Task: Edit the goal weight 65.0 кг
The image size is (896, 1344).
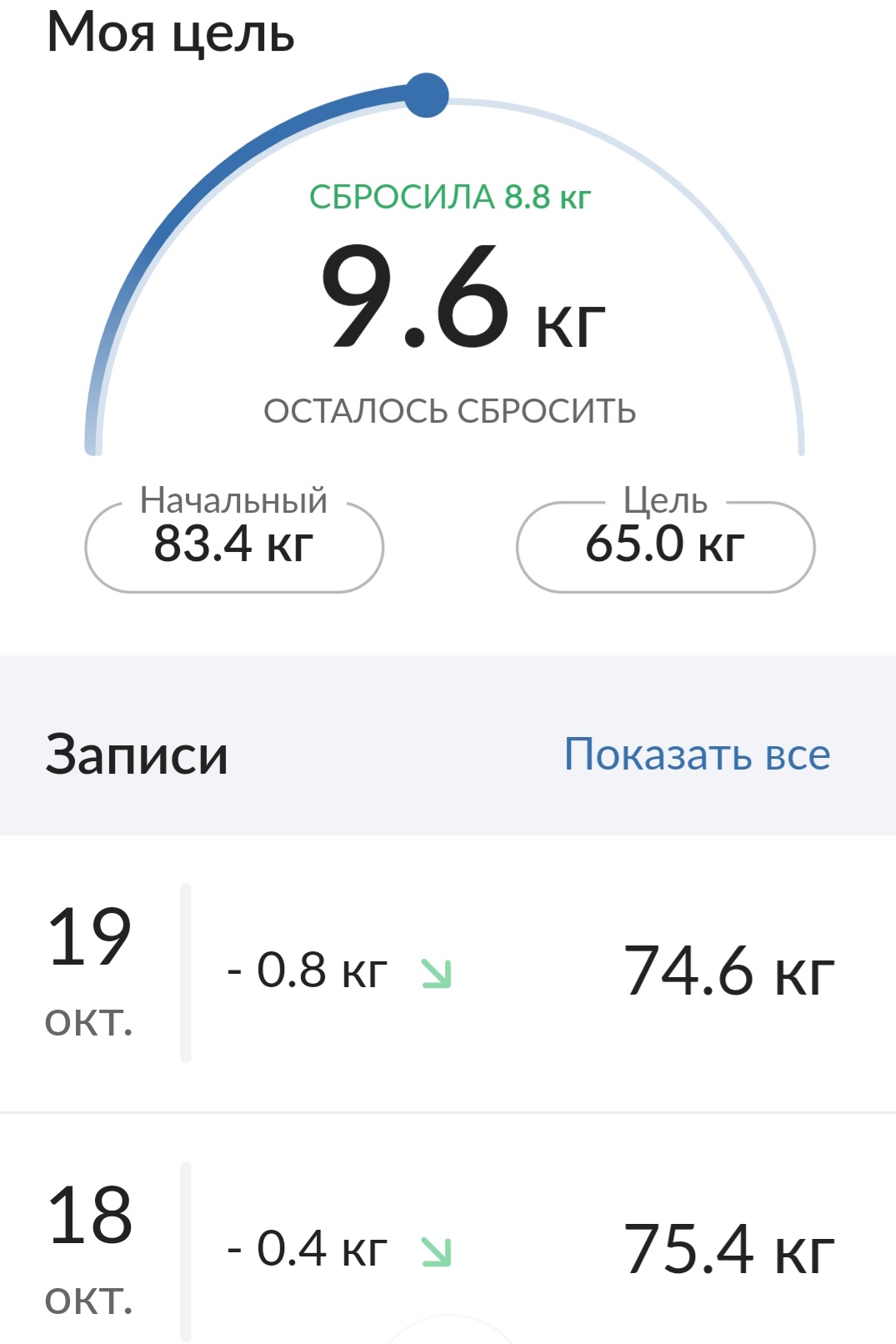Action: click(665, 544)
